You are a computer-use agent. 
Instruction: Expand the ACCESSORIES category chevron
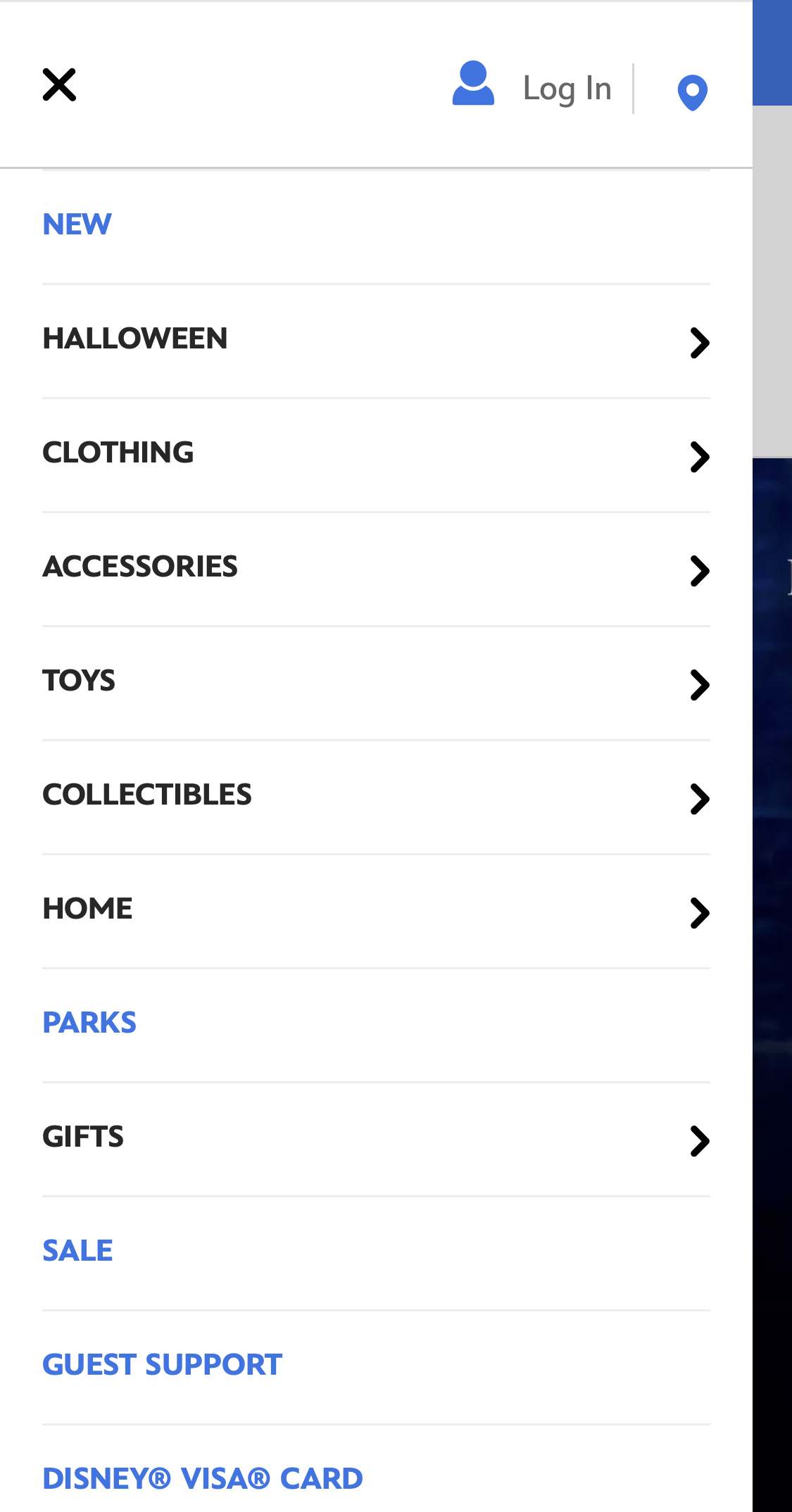(700, 571)
